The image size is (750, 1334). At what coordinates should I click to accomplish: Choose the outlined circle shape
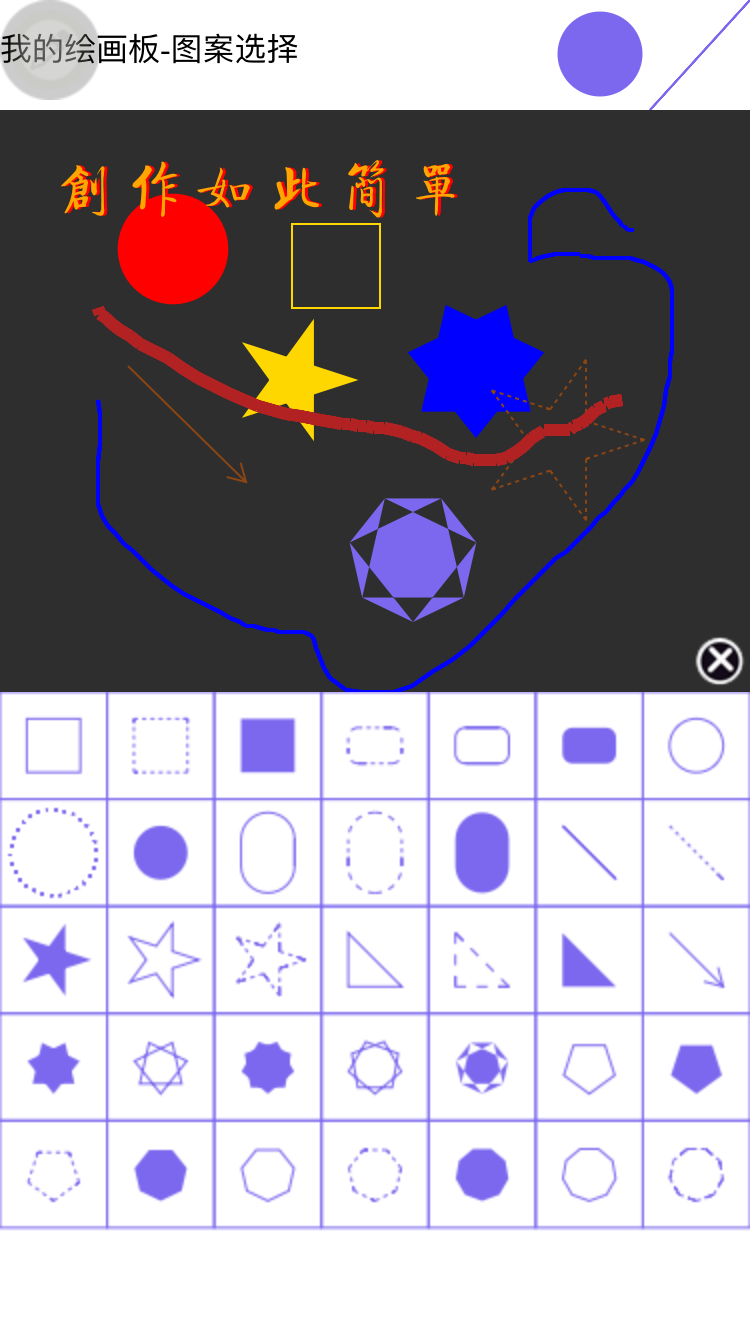[696, 746]
